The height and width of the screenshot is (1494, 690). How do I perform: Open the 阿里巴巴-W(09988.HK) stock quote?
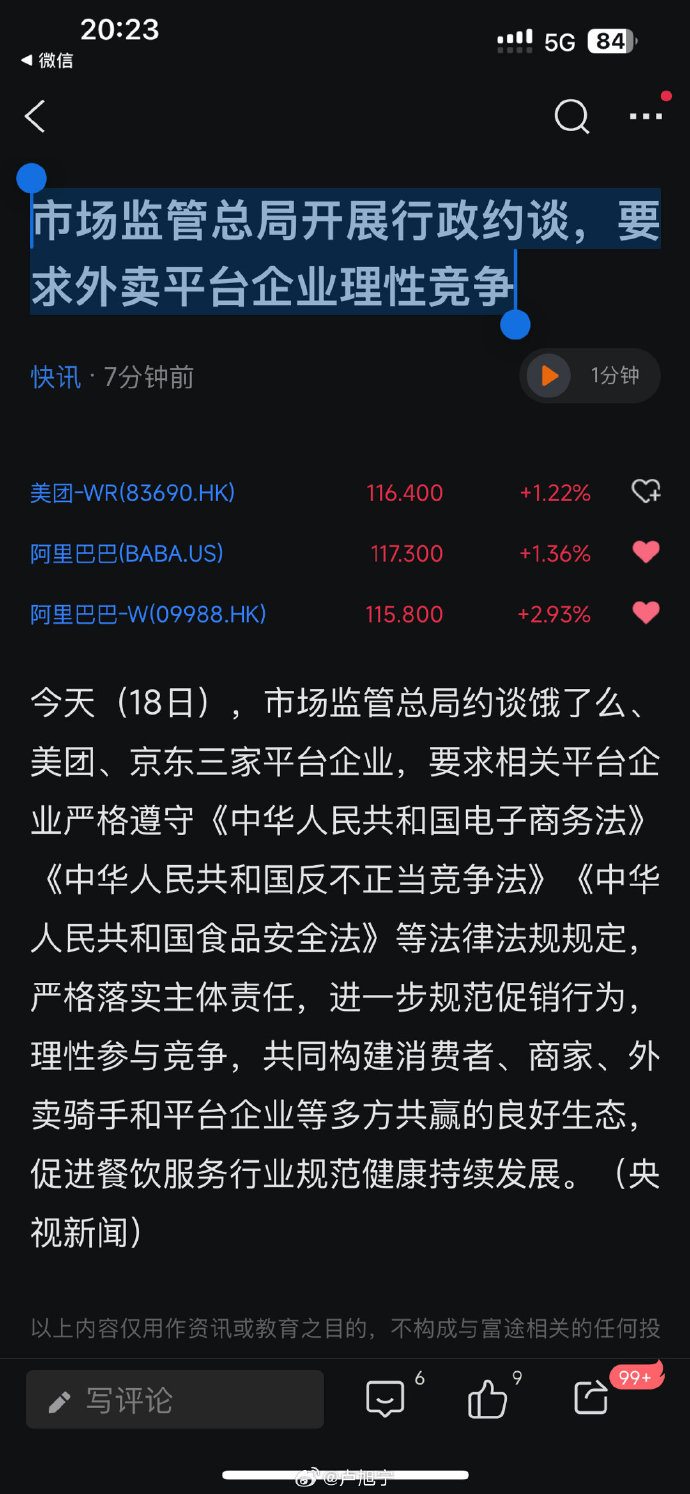point(148,614)
